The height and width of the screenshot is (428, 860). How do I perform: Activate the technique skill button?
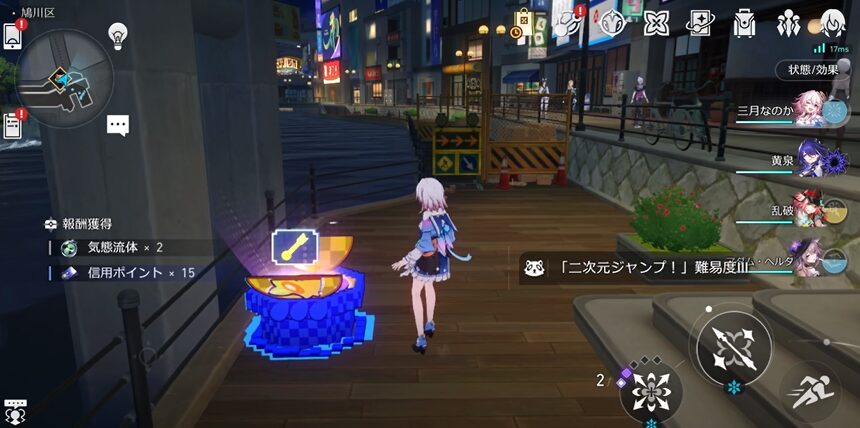point(651,388)
